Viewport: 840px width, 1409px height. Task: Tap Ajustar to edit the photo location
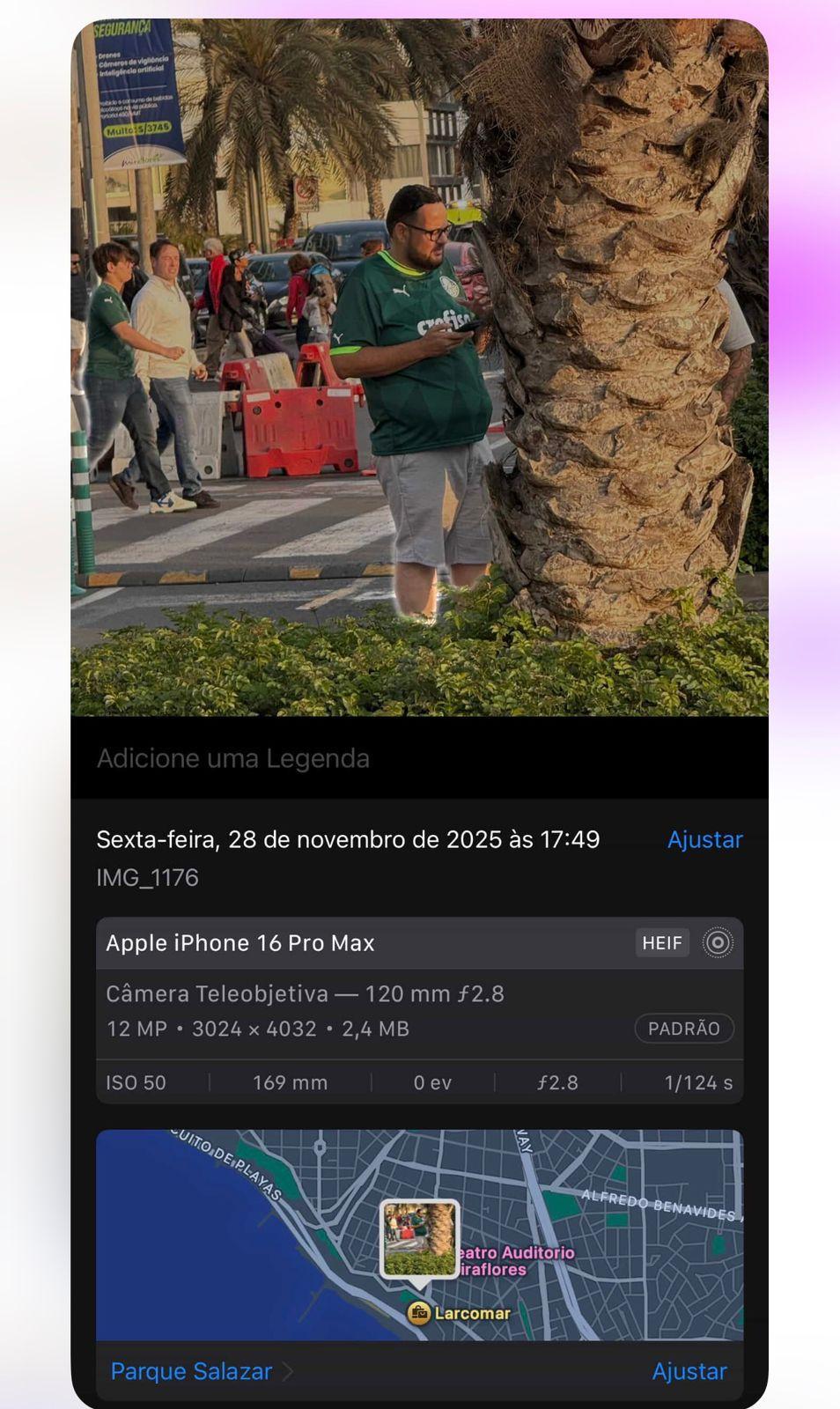(689, 1371)
